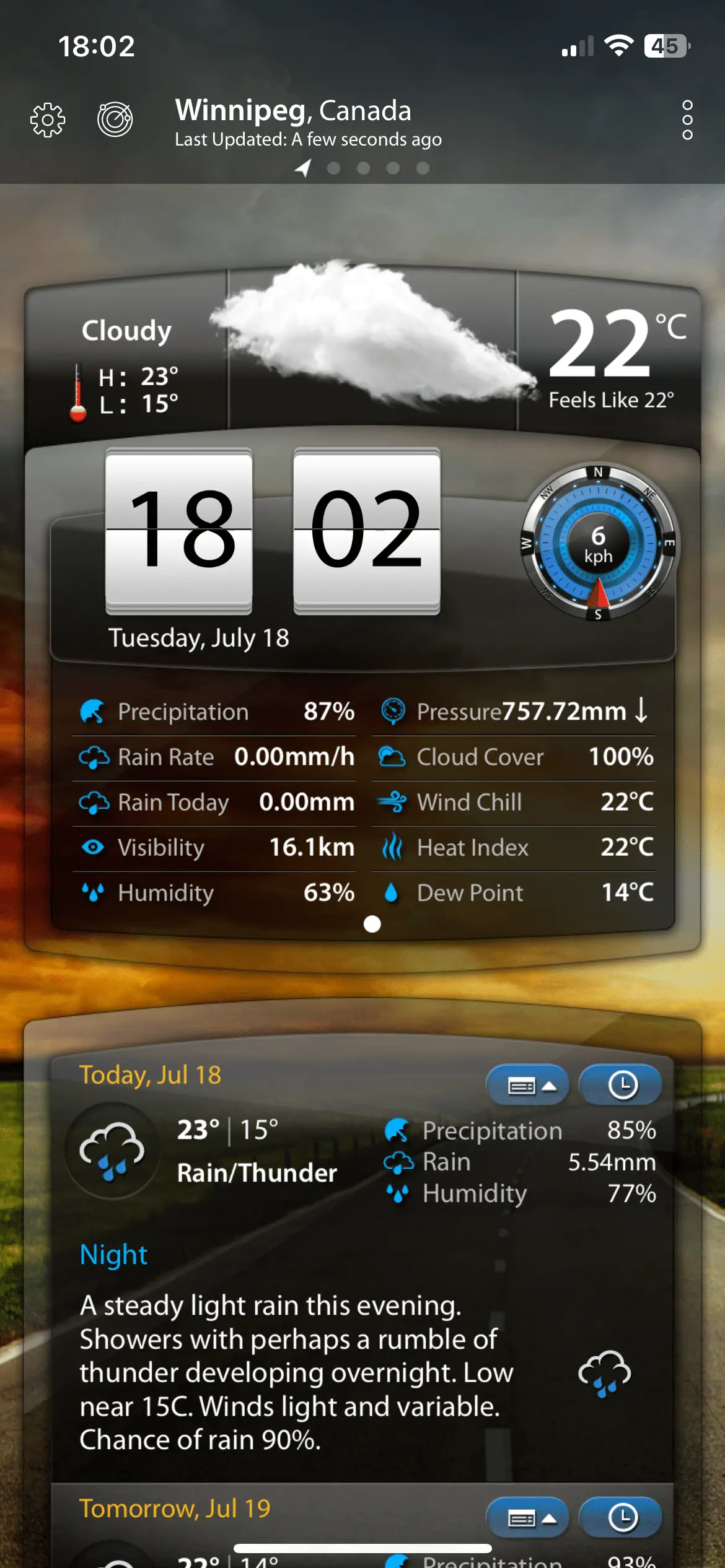Expand details for Tomorrow, Jul 19
The height and width of the screenshot is (1568, 725).
(x=528, y=1517)
